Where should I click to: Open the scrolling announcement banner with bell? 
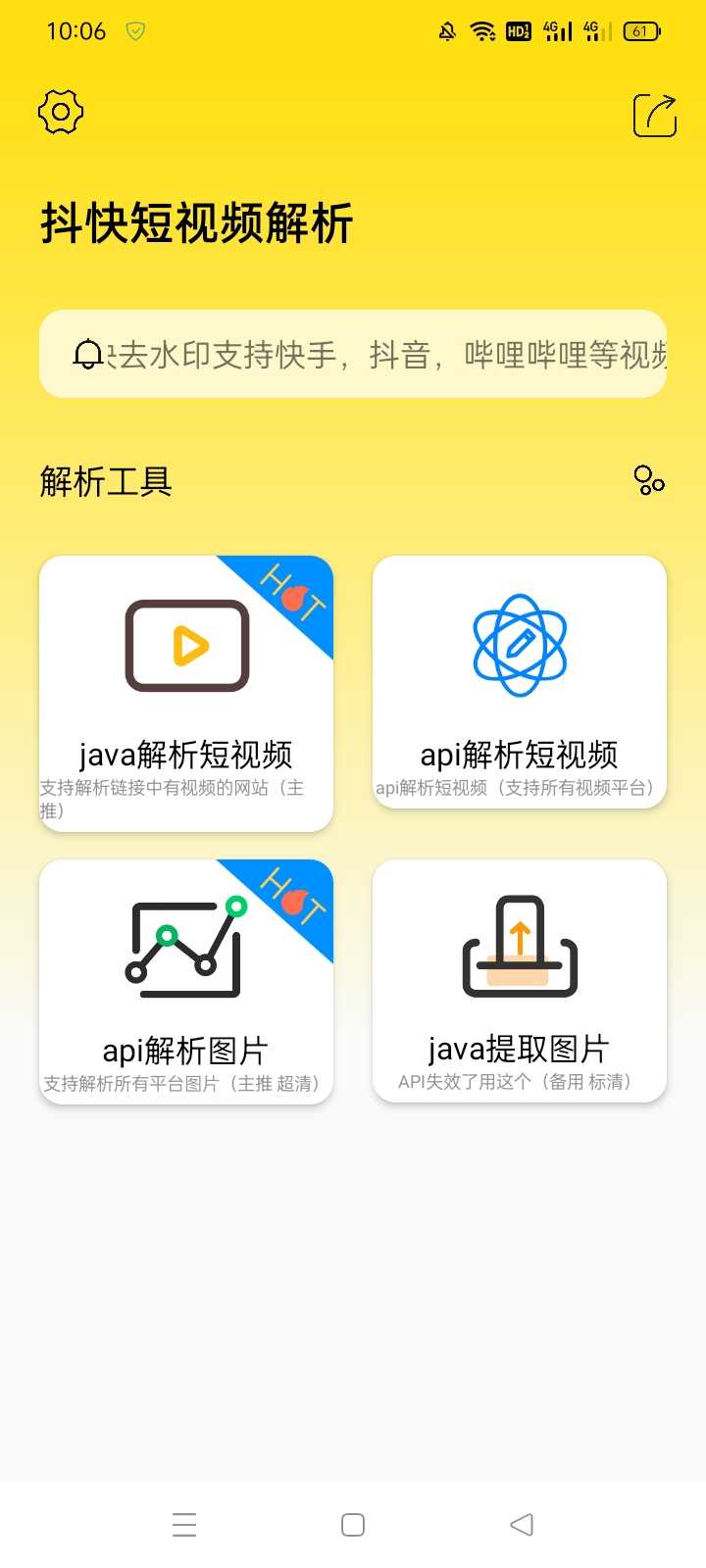353,354
